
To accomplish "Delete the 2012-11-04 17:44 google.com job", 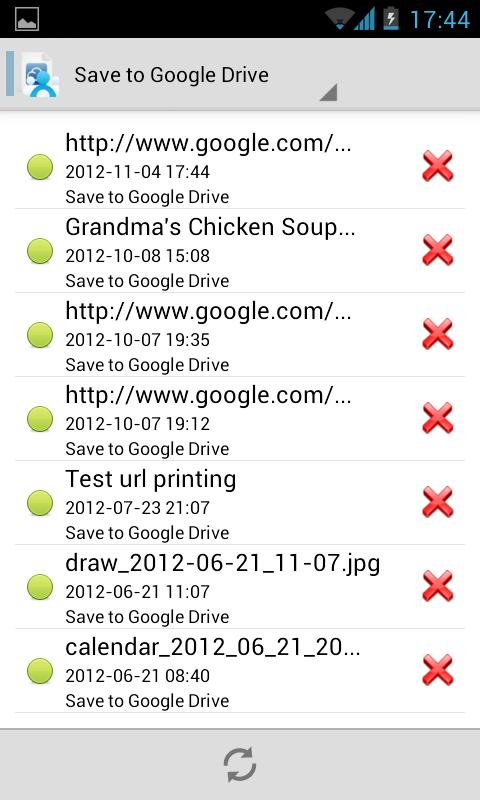I will click(x=438, y=166).
